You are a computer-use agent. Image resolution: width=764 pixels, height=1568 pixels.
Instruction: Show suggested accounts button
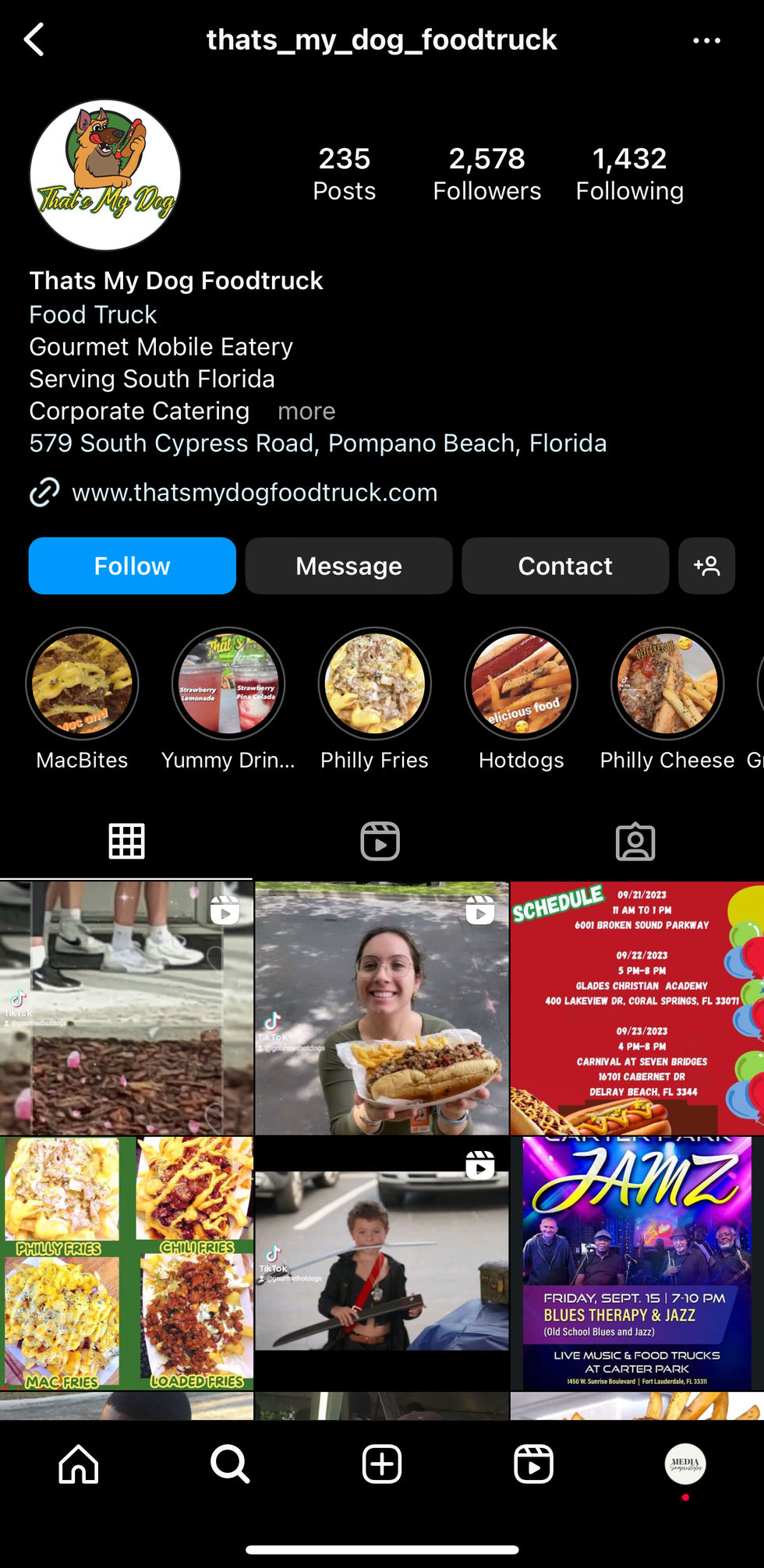coord(706,566)
